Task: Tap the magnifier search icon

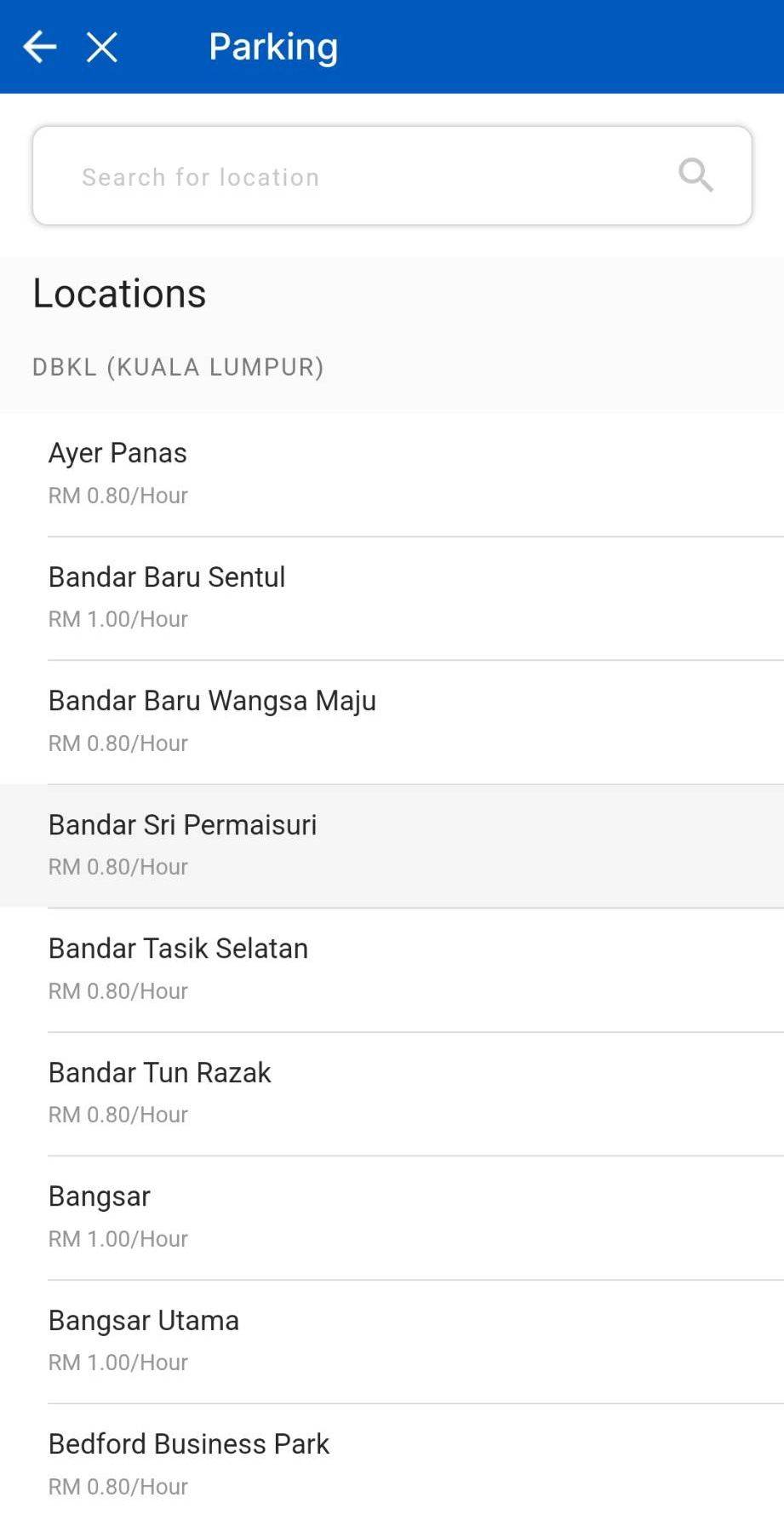Action: [x=695, y=175]
